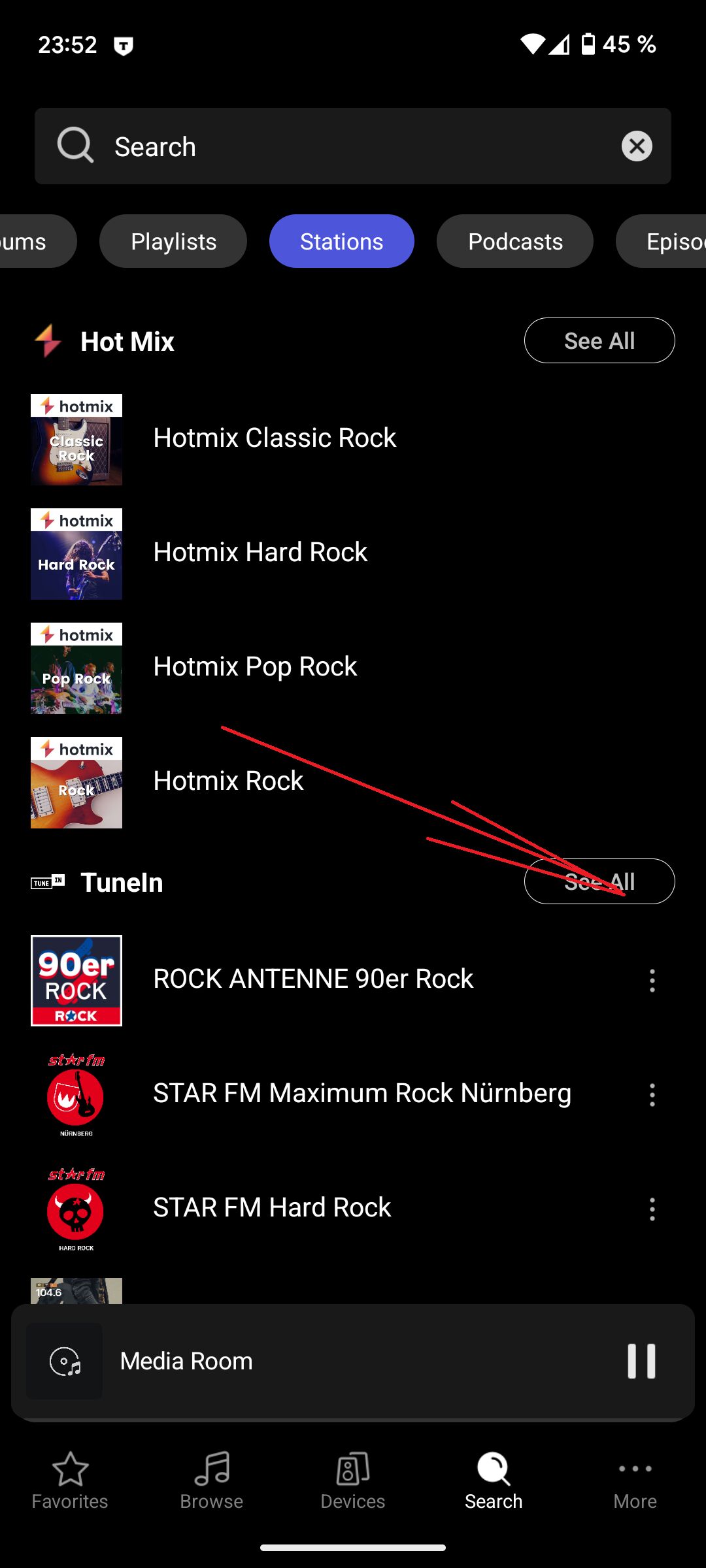Open options for STAR FM Maximum Rock Nürnberg
706x1568 pixels.
tap(652, 1095)
